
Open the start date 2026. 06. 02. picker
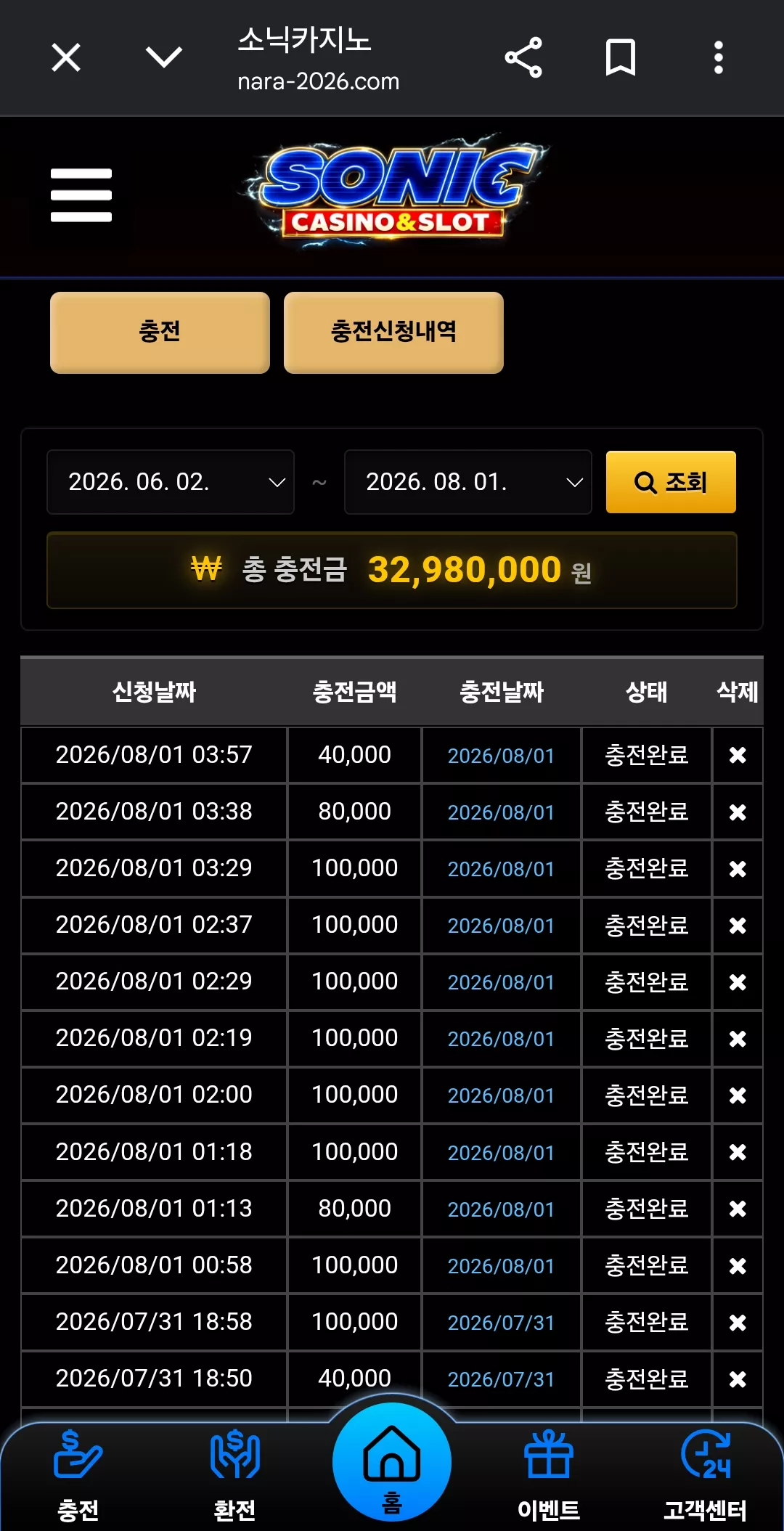[171, 482]
